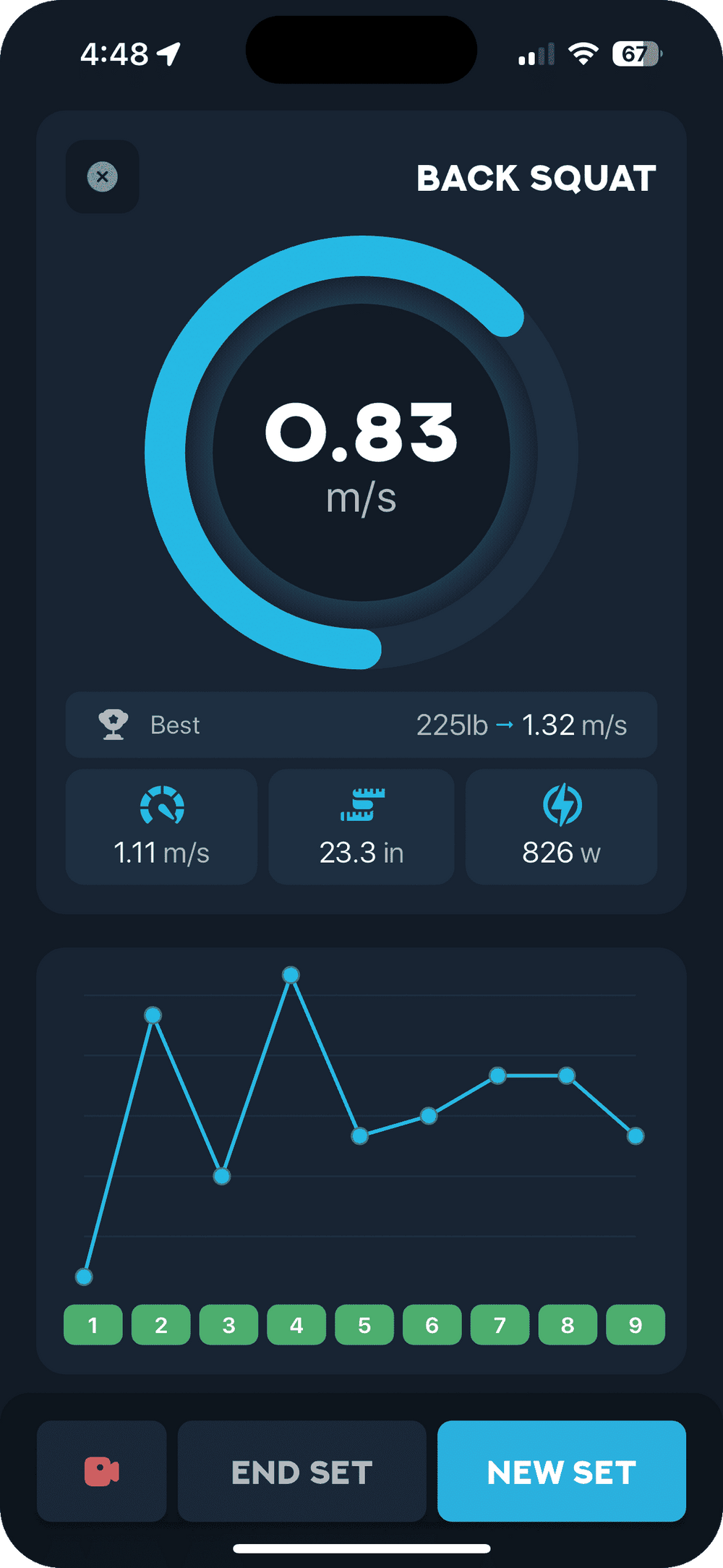Select rep badge 9 below the chart
Viewport: 723px width, 1568px height.
[x=635, y=1324]
